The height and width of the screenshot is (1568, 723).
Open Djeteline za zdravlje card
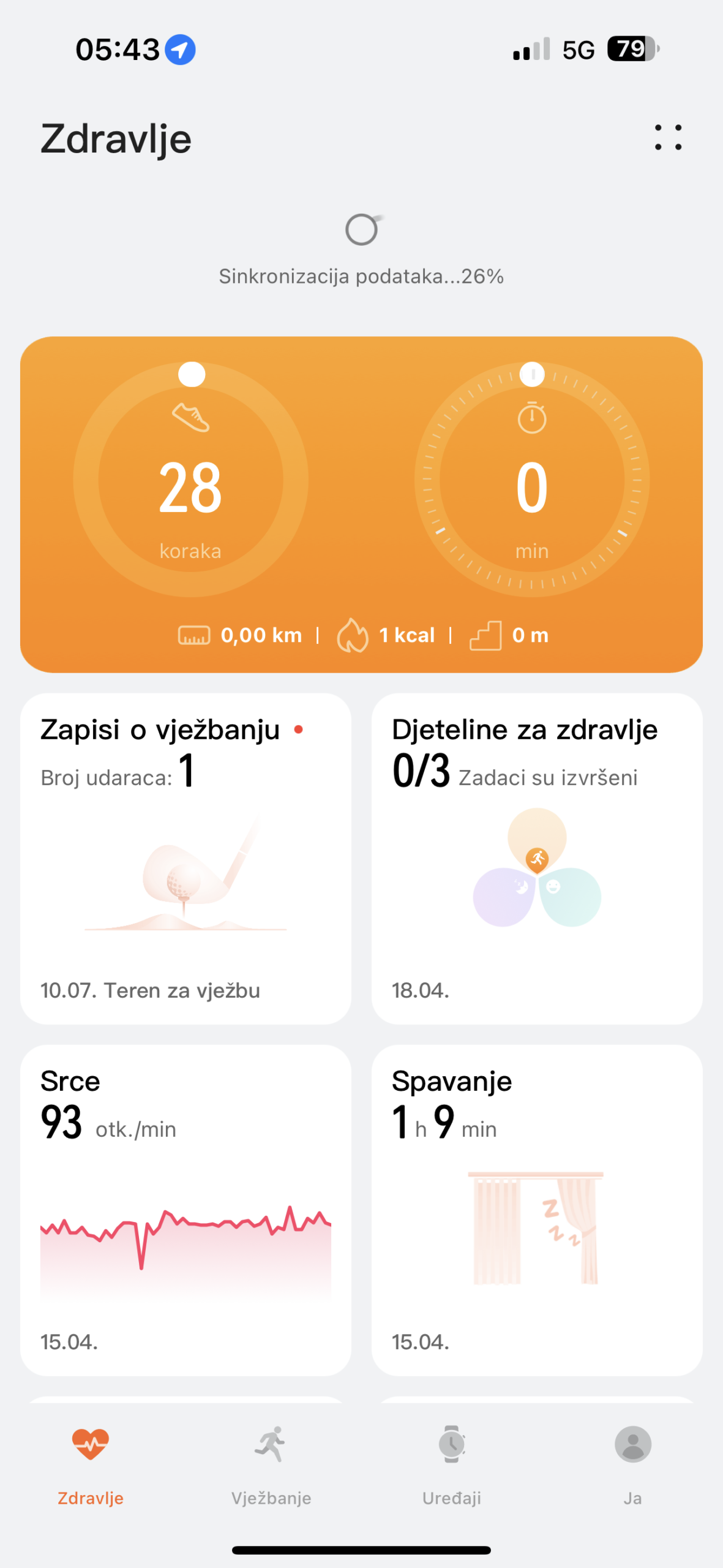point(536,858)
